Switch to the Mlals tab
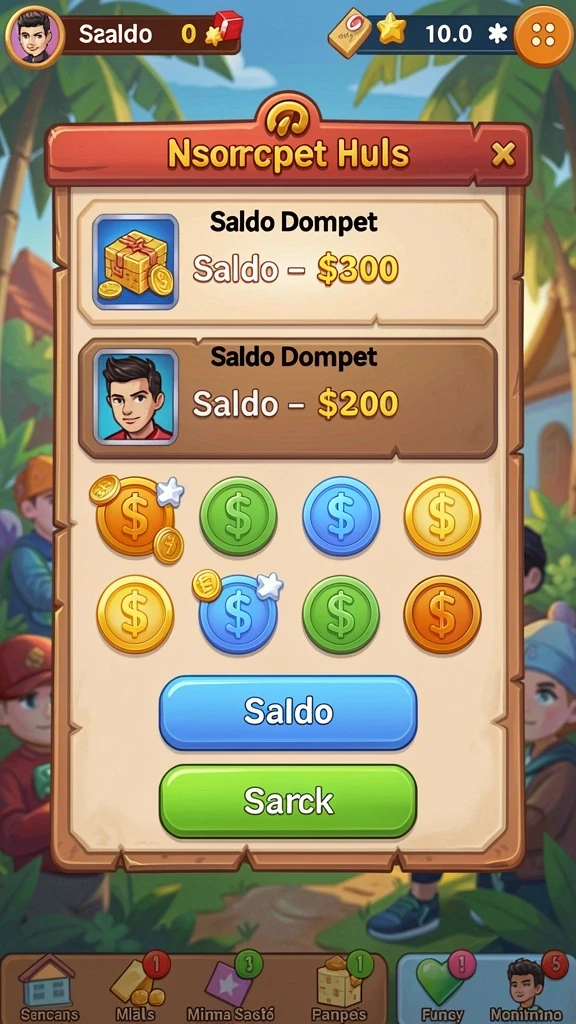 click(x=139, y=989)
